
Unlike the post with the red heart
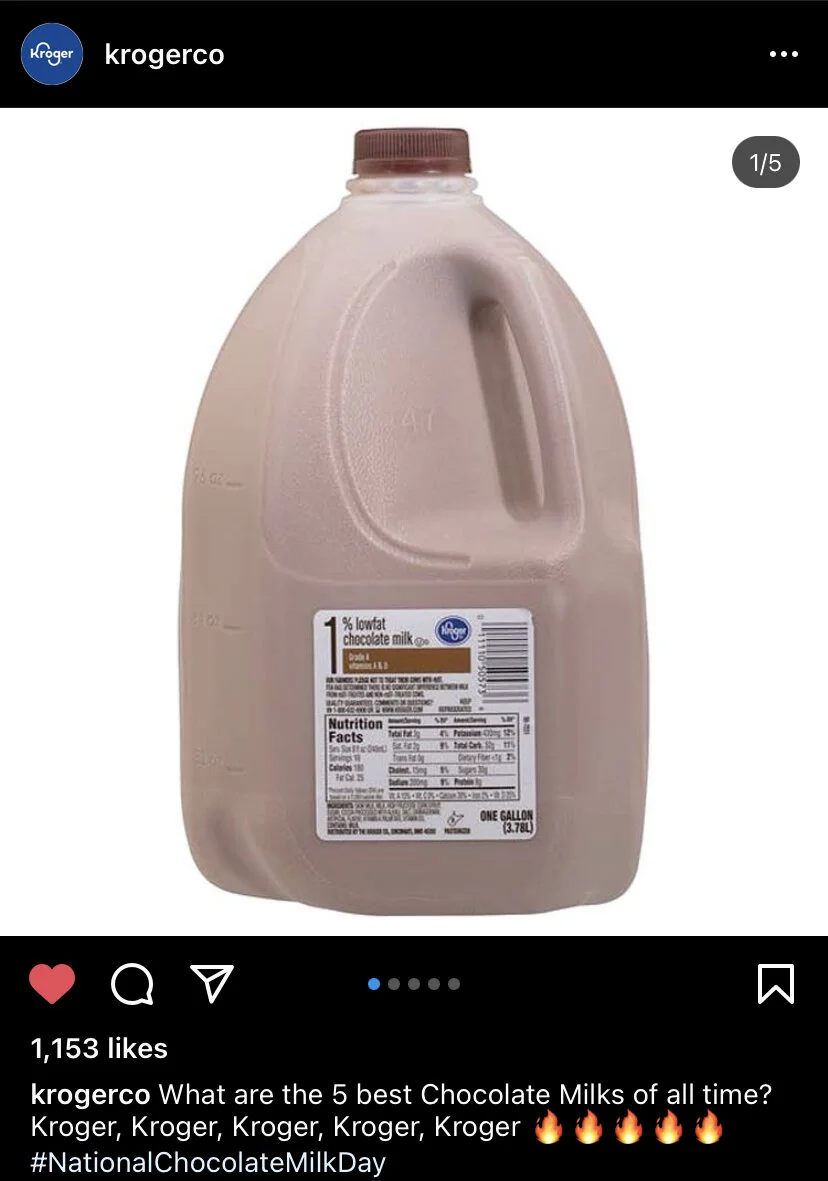pos(52,984)
